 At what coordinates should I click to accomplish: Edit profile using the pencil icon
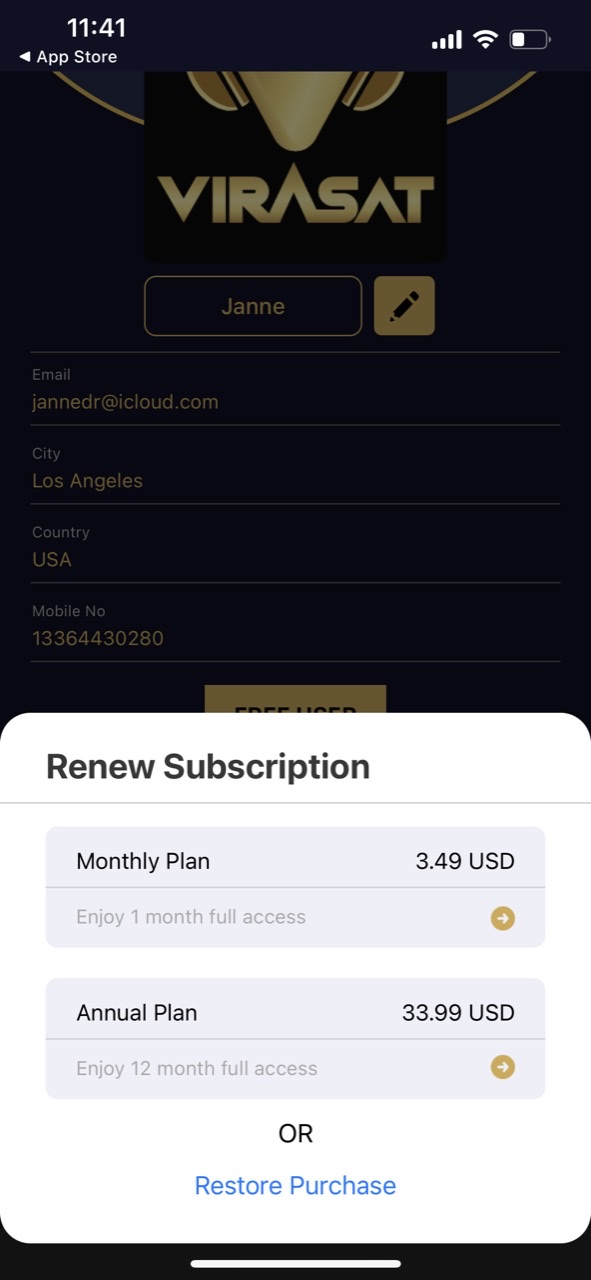(404, 306)
